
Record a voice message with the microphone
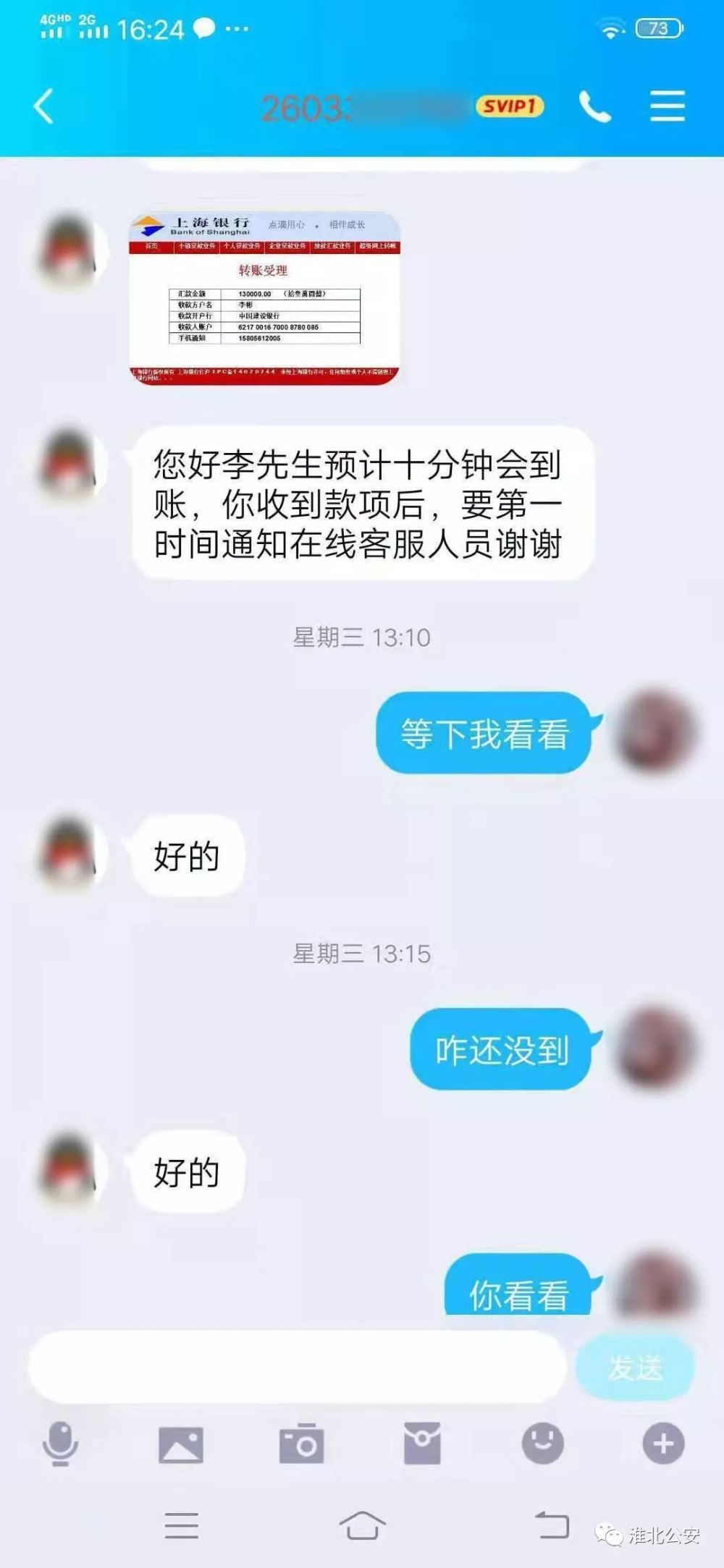[60, 1443]
